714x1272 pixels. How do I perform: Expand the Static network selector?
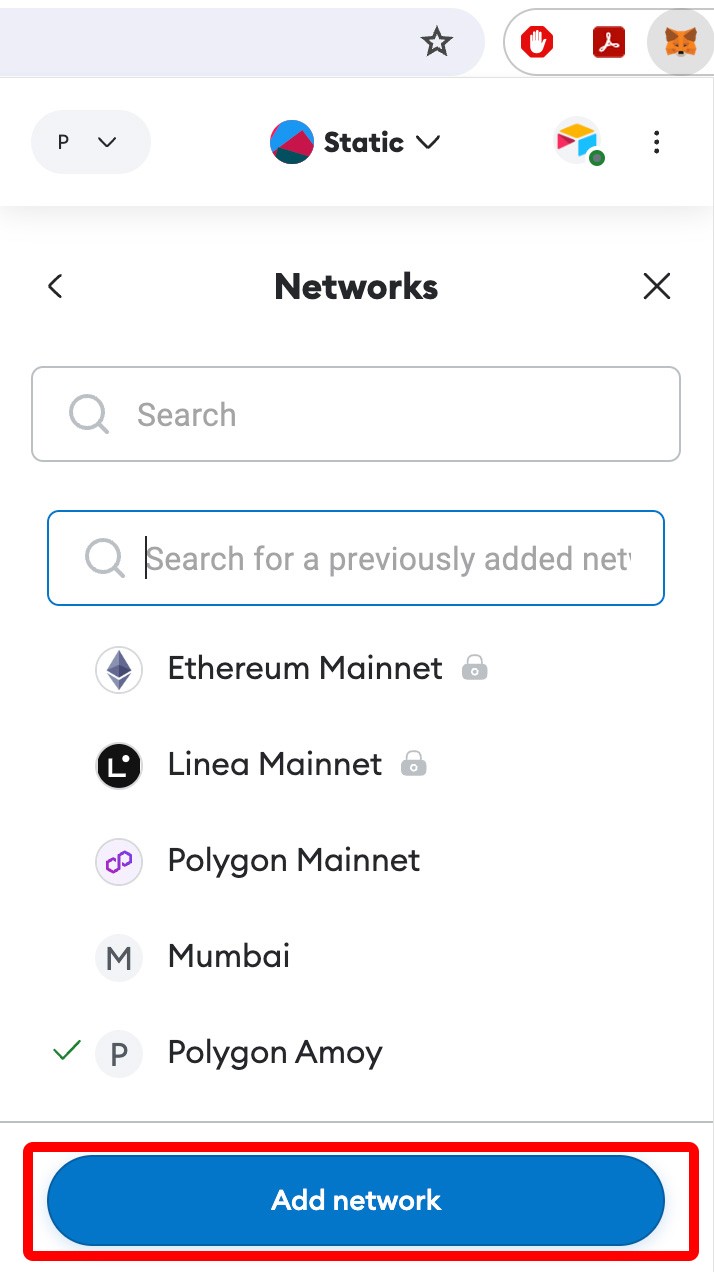[x=356, y=142]
